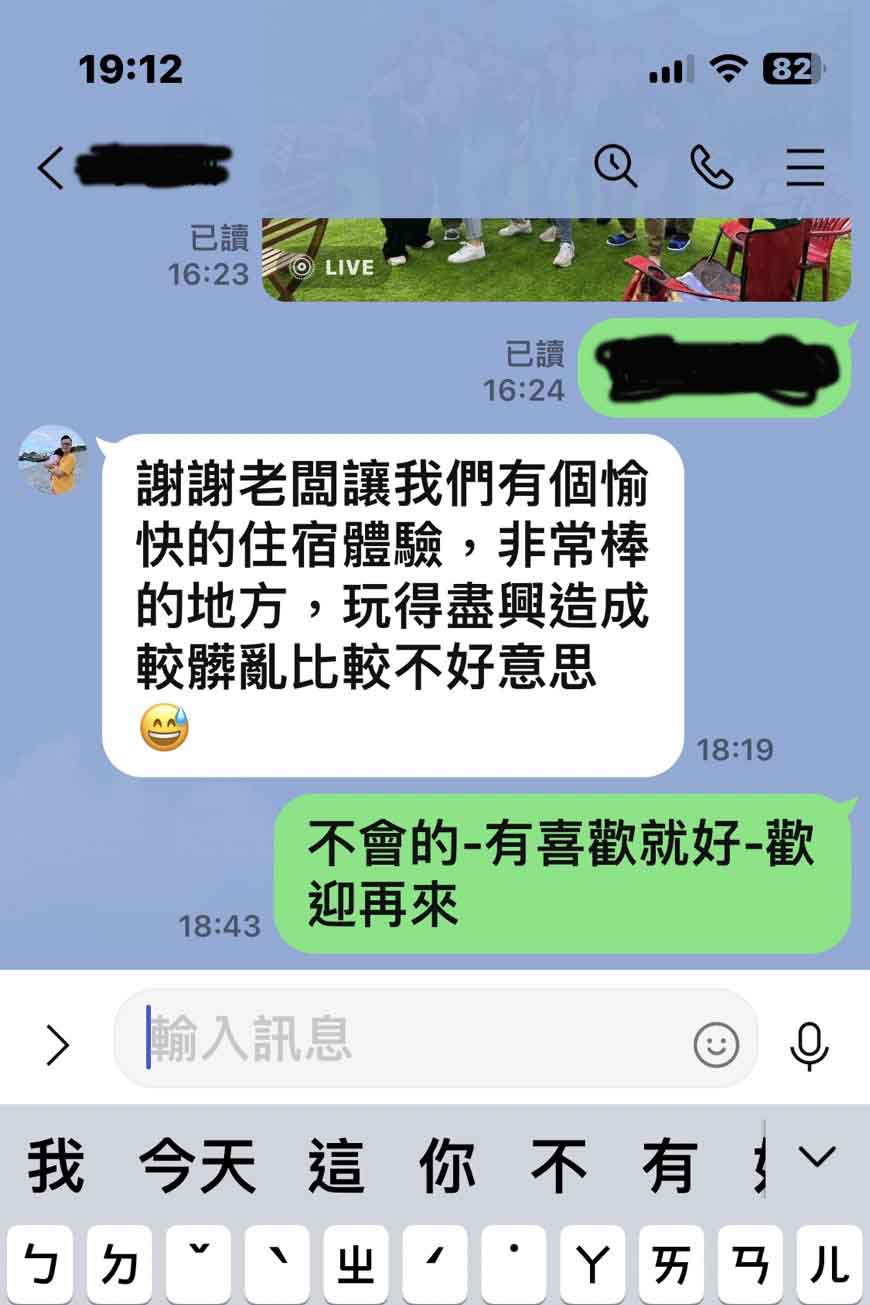
Task: Expand the attachment options arrow
Action: 58,1046
